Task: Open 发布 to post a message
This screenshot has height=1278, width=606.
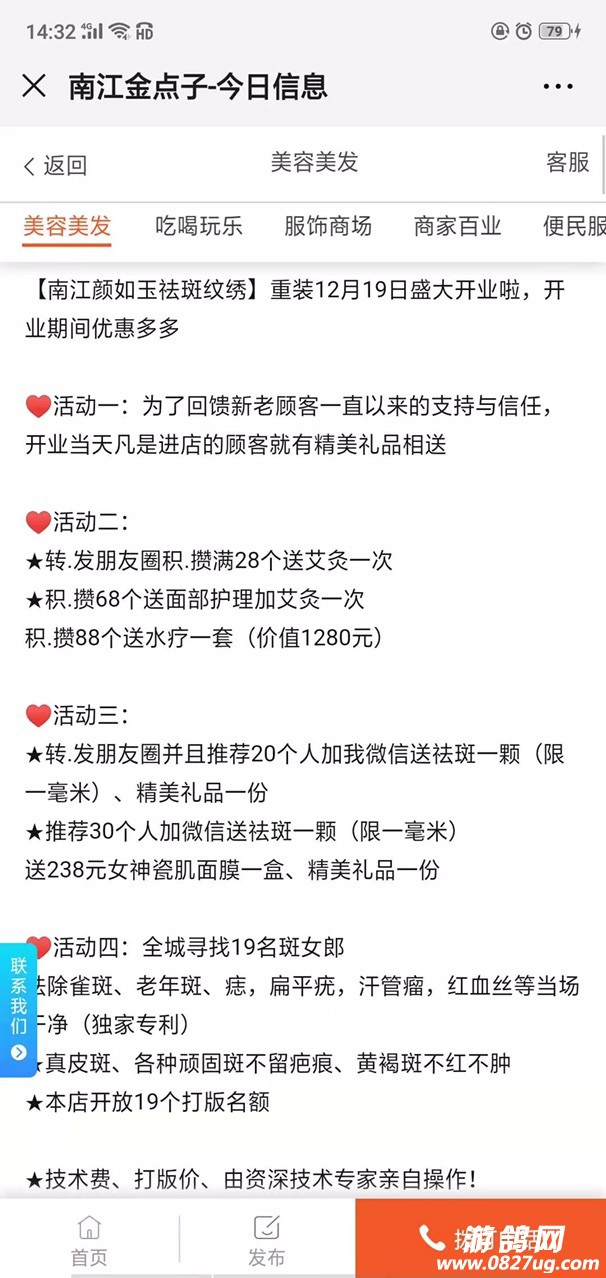Action: point(266,1240)
